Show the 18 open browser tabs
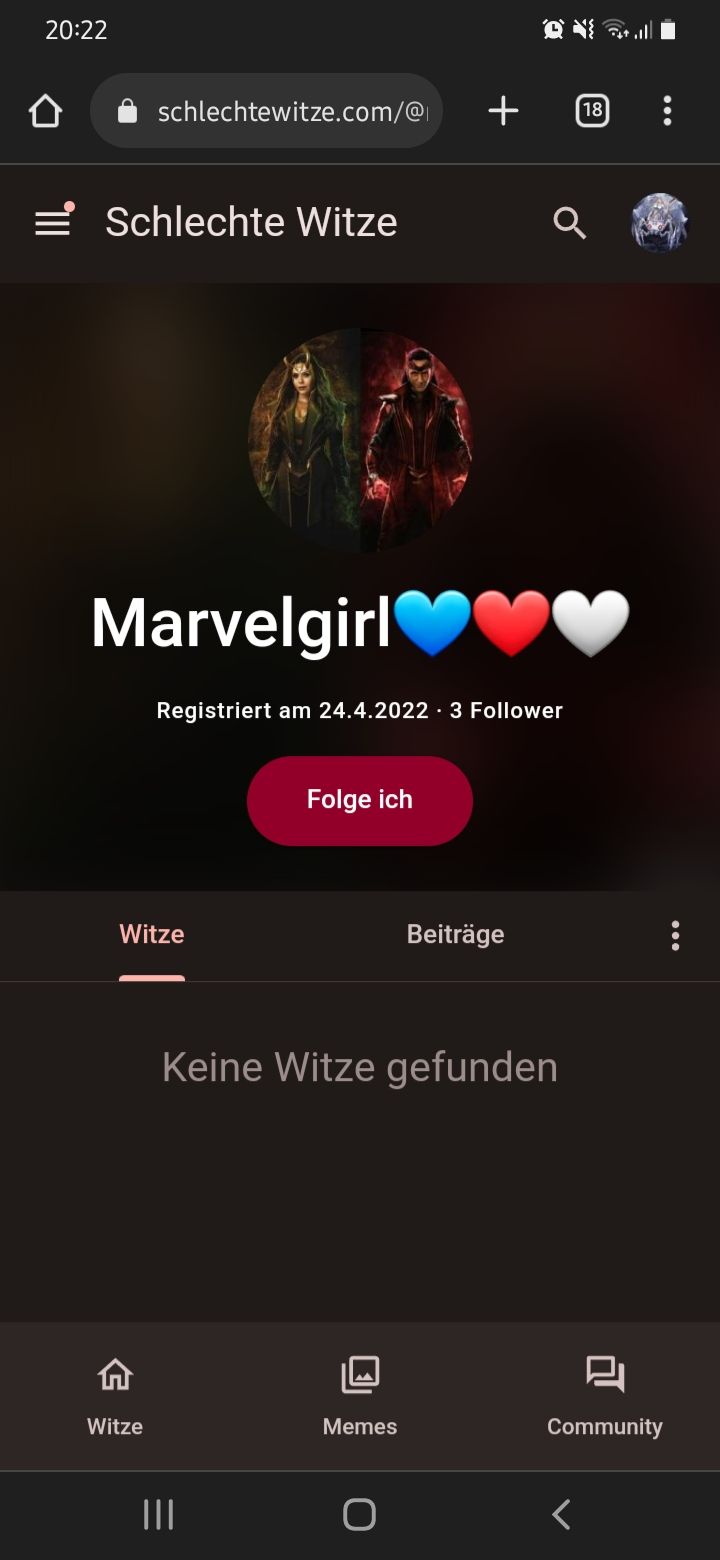Screen dimensions: 720x1560 point(592,111)
